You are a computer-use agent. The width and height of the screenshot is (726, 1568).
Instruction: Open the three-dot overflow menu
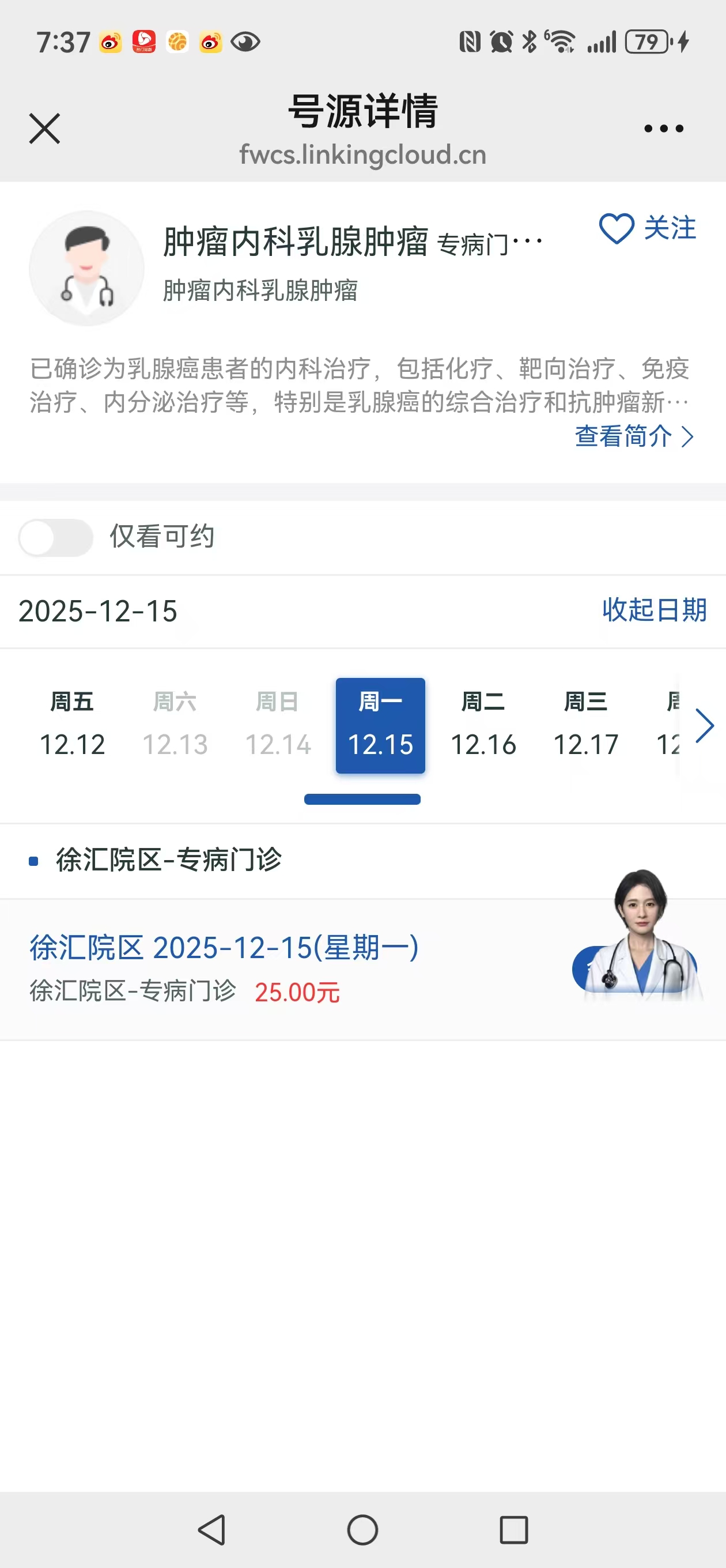click(x=663, y=129)
